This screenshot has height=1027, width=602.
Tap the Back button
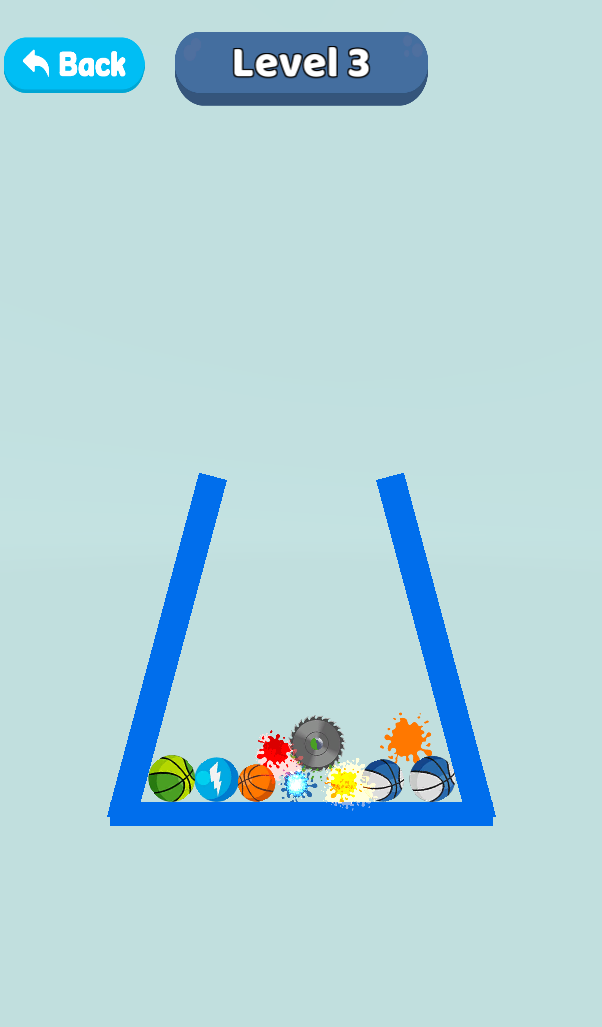[x=74, y=65]
